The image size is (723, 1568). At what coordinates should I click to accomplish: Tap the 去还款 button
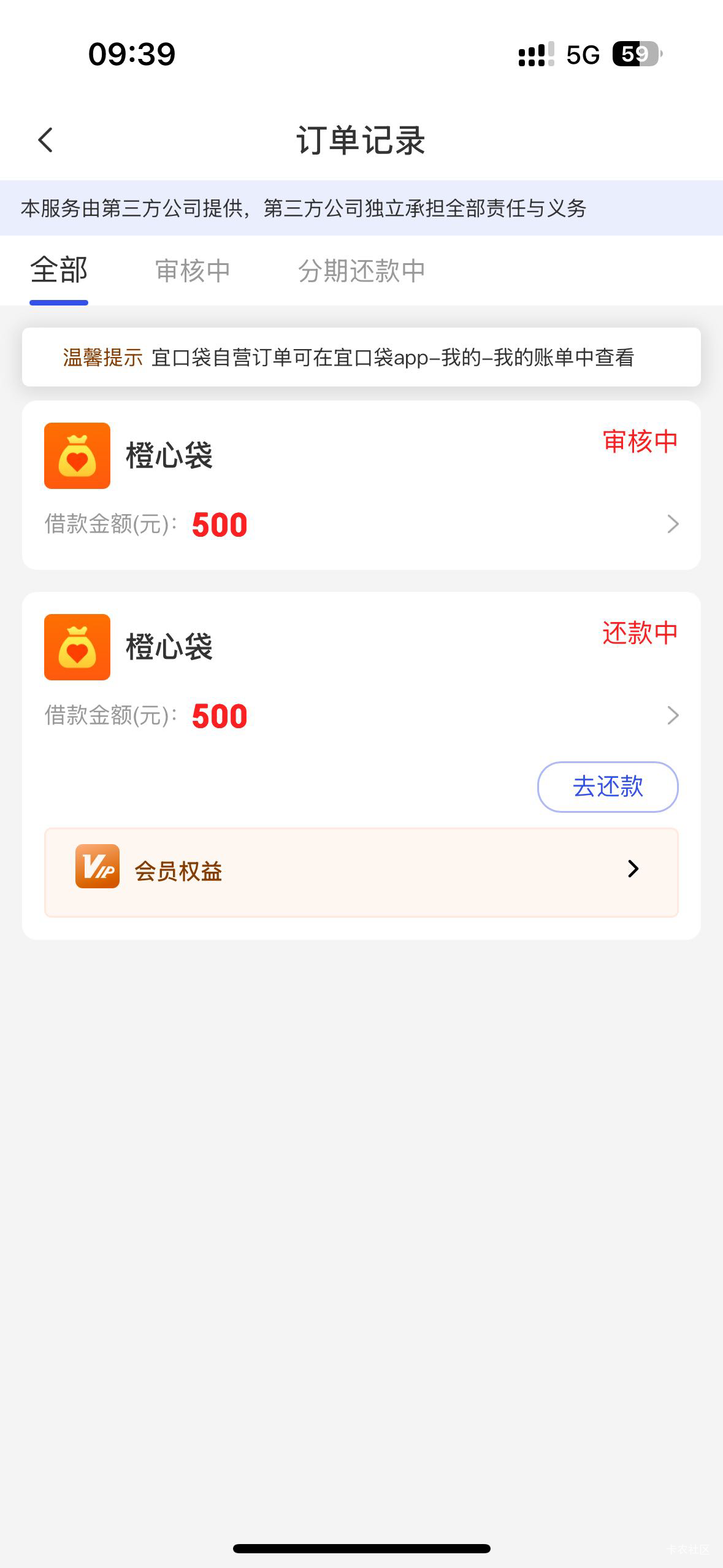[607, 787]
